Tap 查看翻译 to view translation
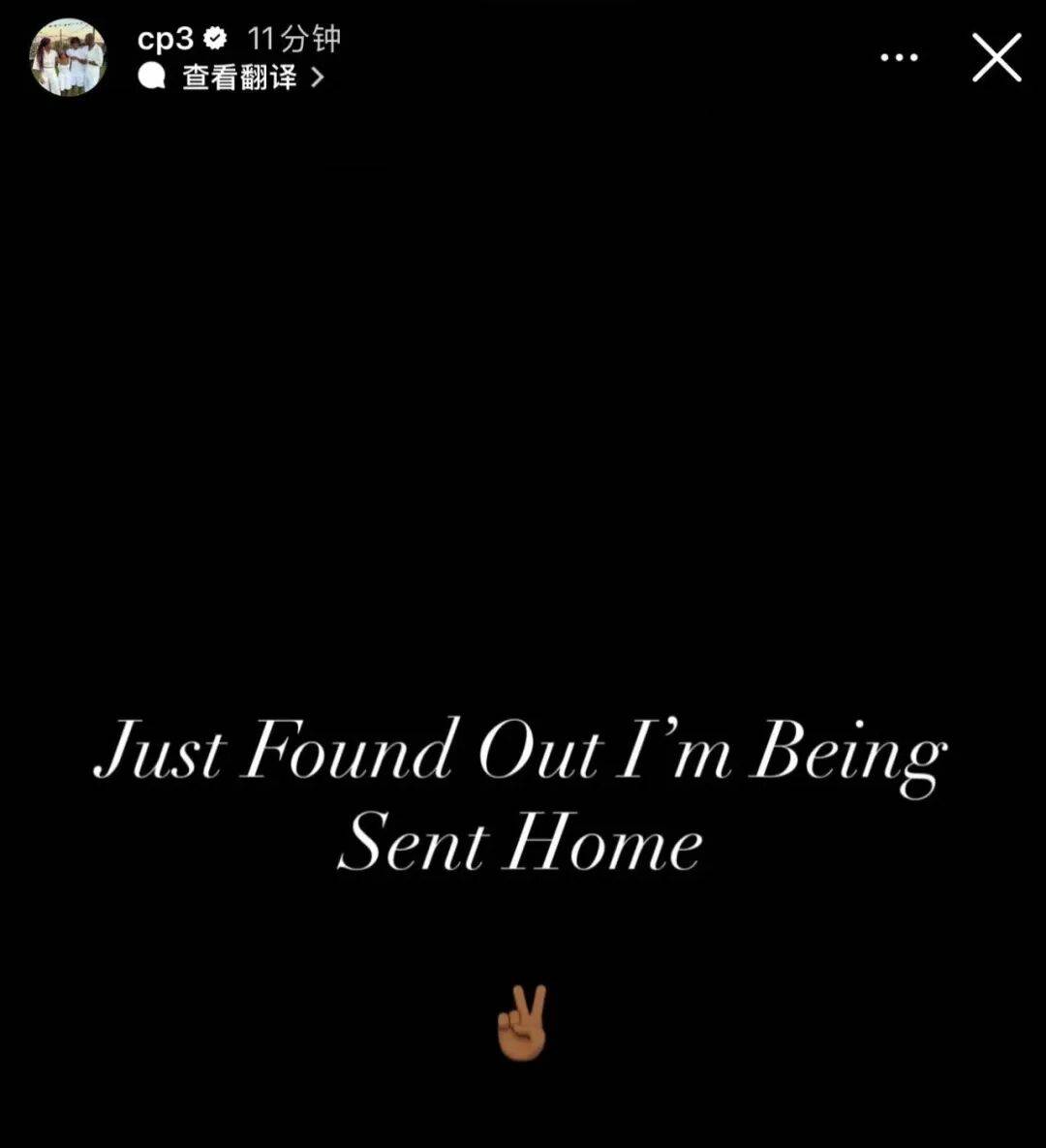Viewport: 1046px width, 1148px height. pos(240,78)
